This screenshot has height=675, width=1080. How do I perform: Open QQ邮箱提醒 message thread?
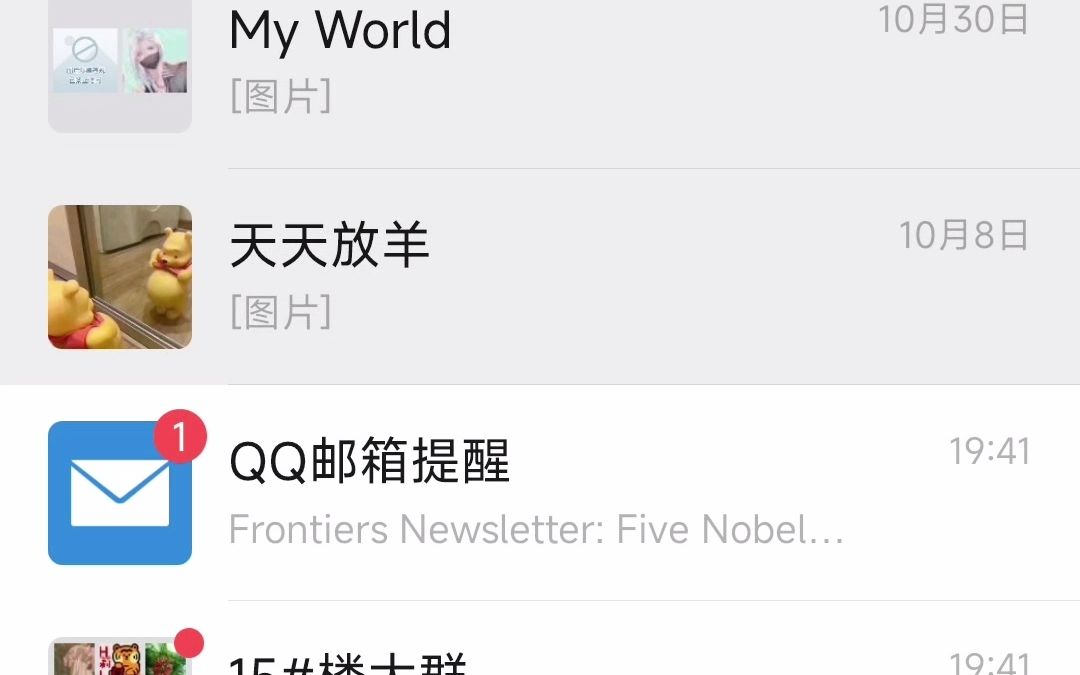pos(540,493)
